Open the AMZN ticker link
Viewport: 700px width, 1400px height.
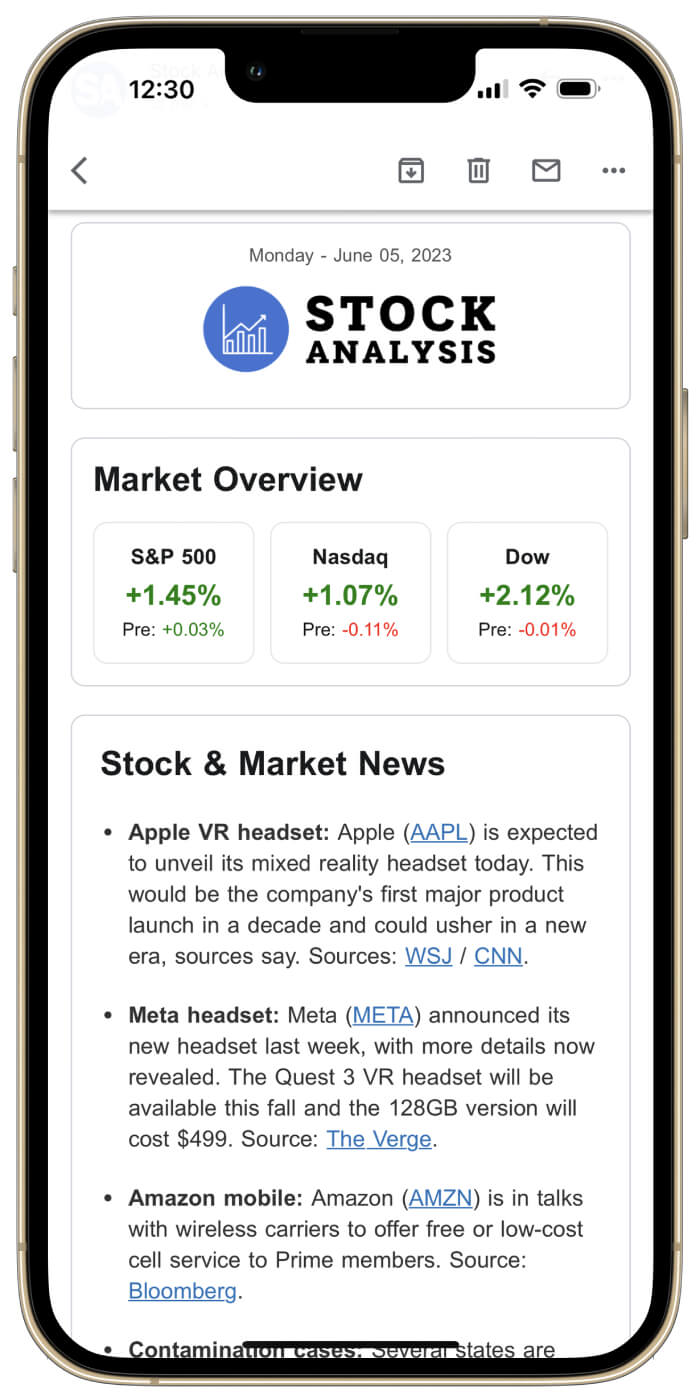(x=441, y=1198)
